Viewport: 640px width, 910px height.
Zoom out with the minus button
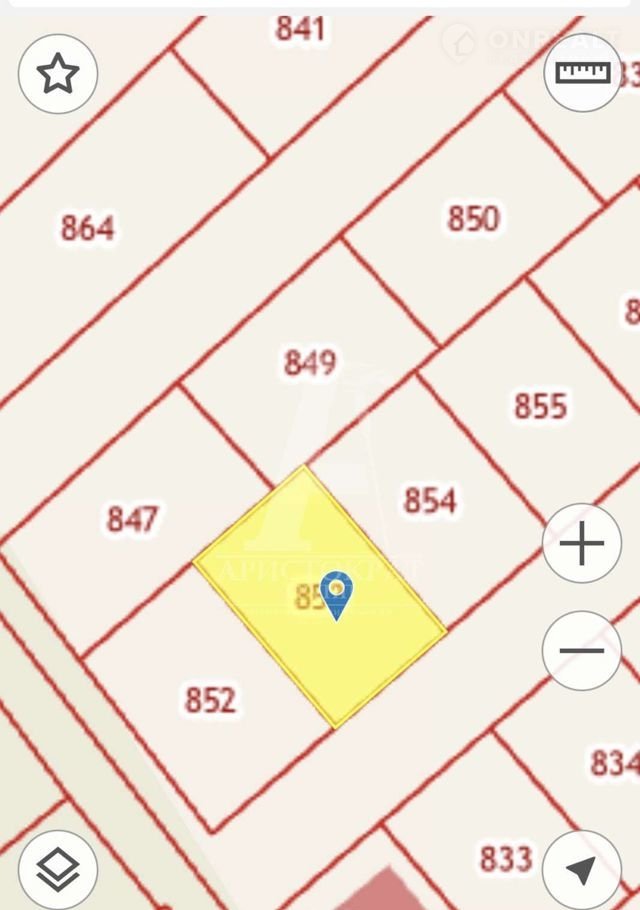pyautogui.click(x=582, y=651)
